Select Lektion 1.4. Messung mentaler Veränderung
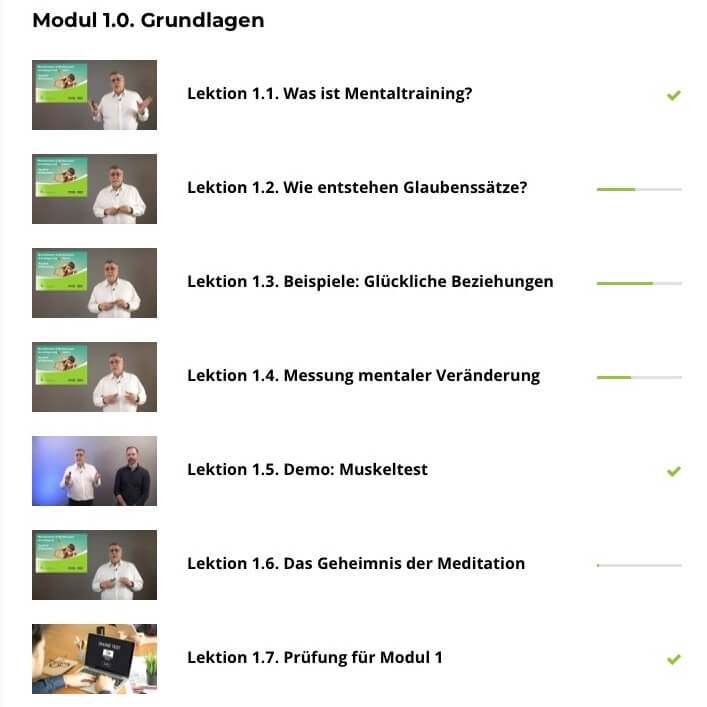Screen dimensions: 707x707 click(x=363, y=376)
